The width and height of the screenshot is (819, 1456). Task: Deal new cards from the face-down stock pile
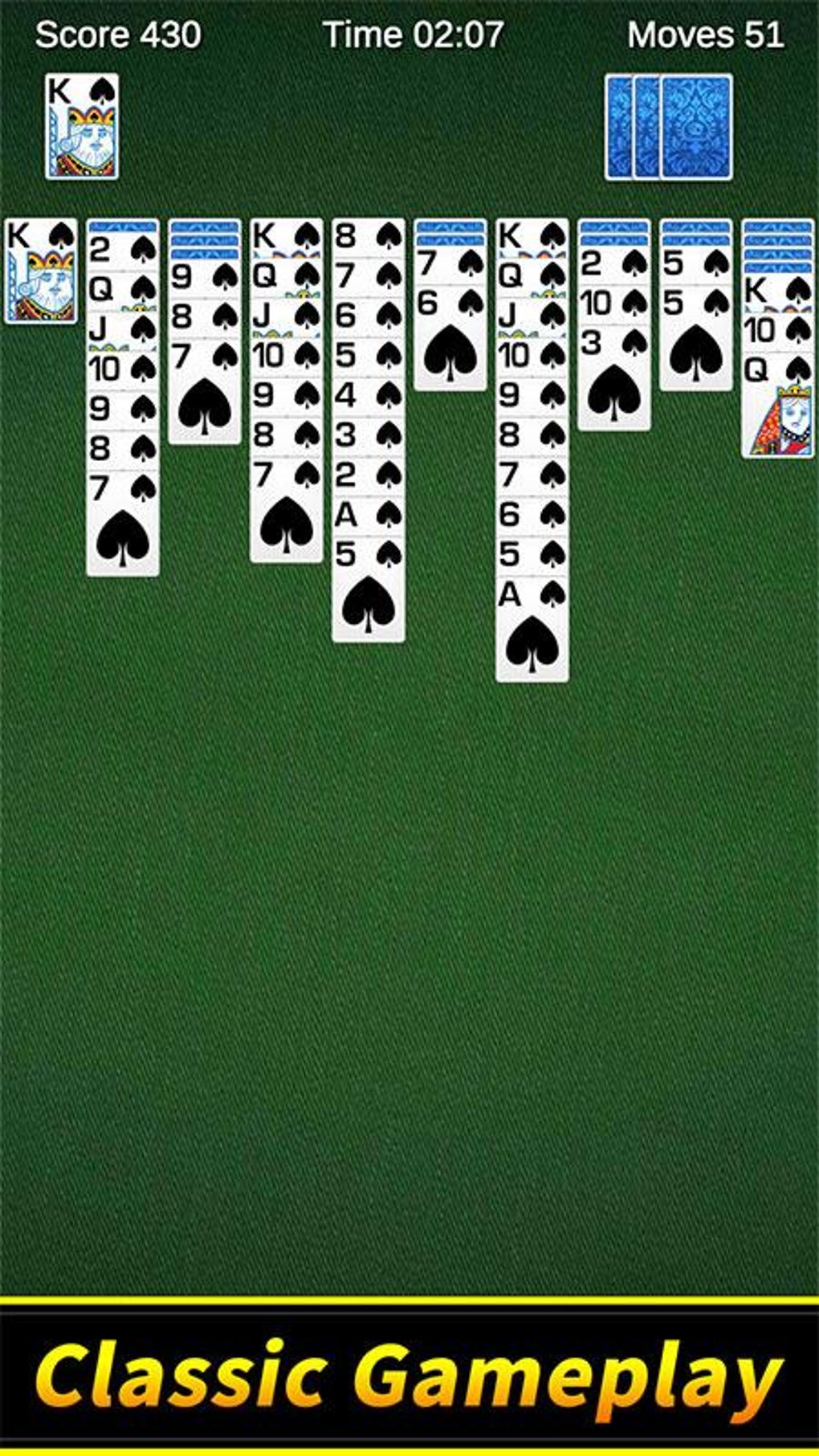coord(668,127)
